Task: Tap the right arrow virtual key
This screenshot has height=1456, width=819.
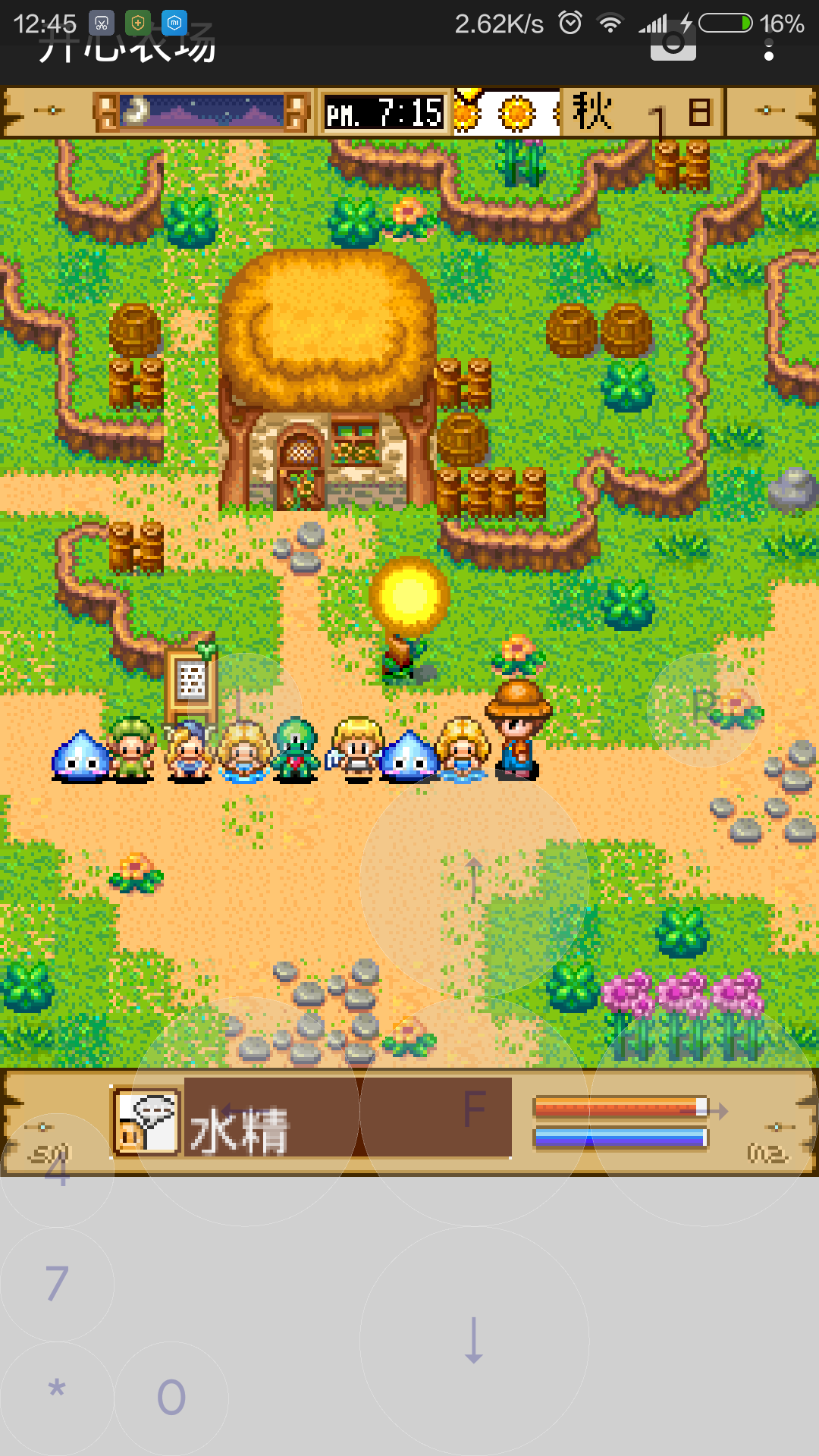Action: point(704,1111)
